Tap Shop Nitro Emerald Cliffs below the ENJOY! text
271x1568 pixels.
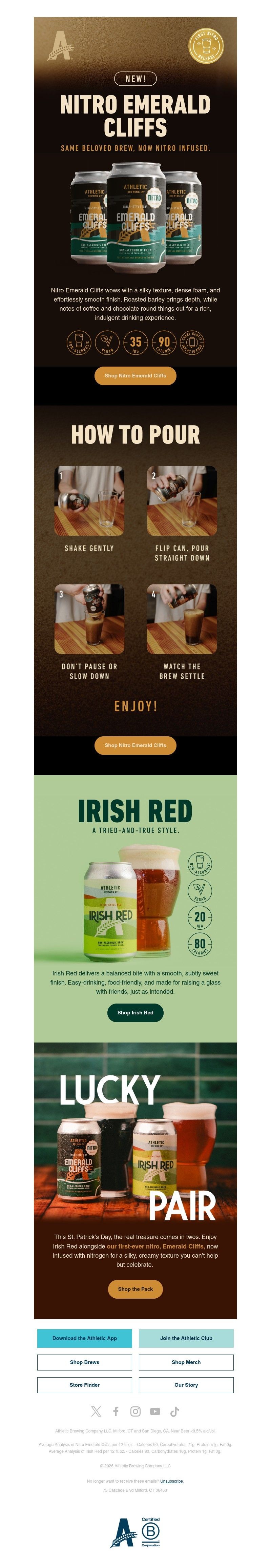coord(135,745)
